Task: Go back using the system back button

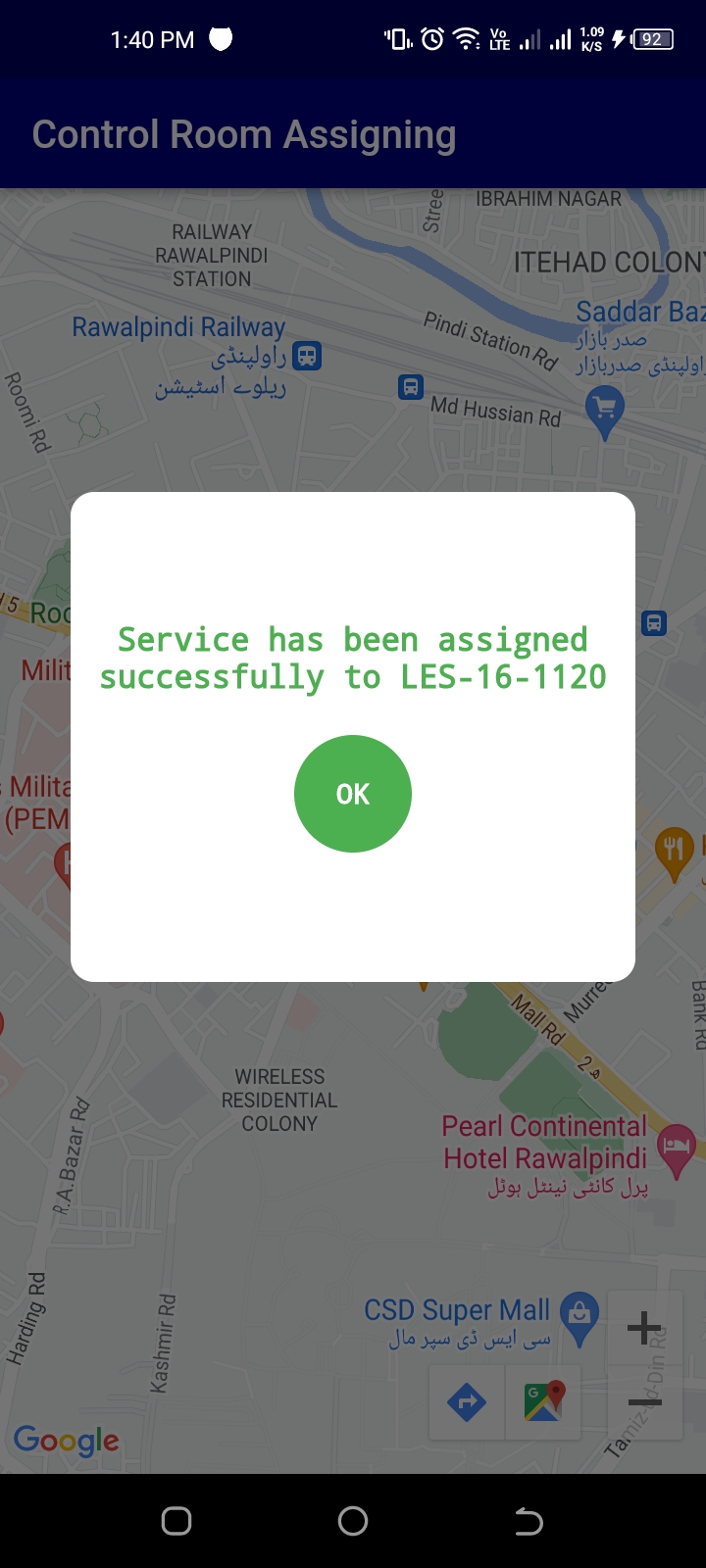Action: (529, 1521)
